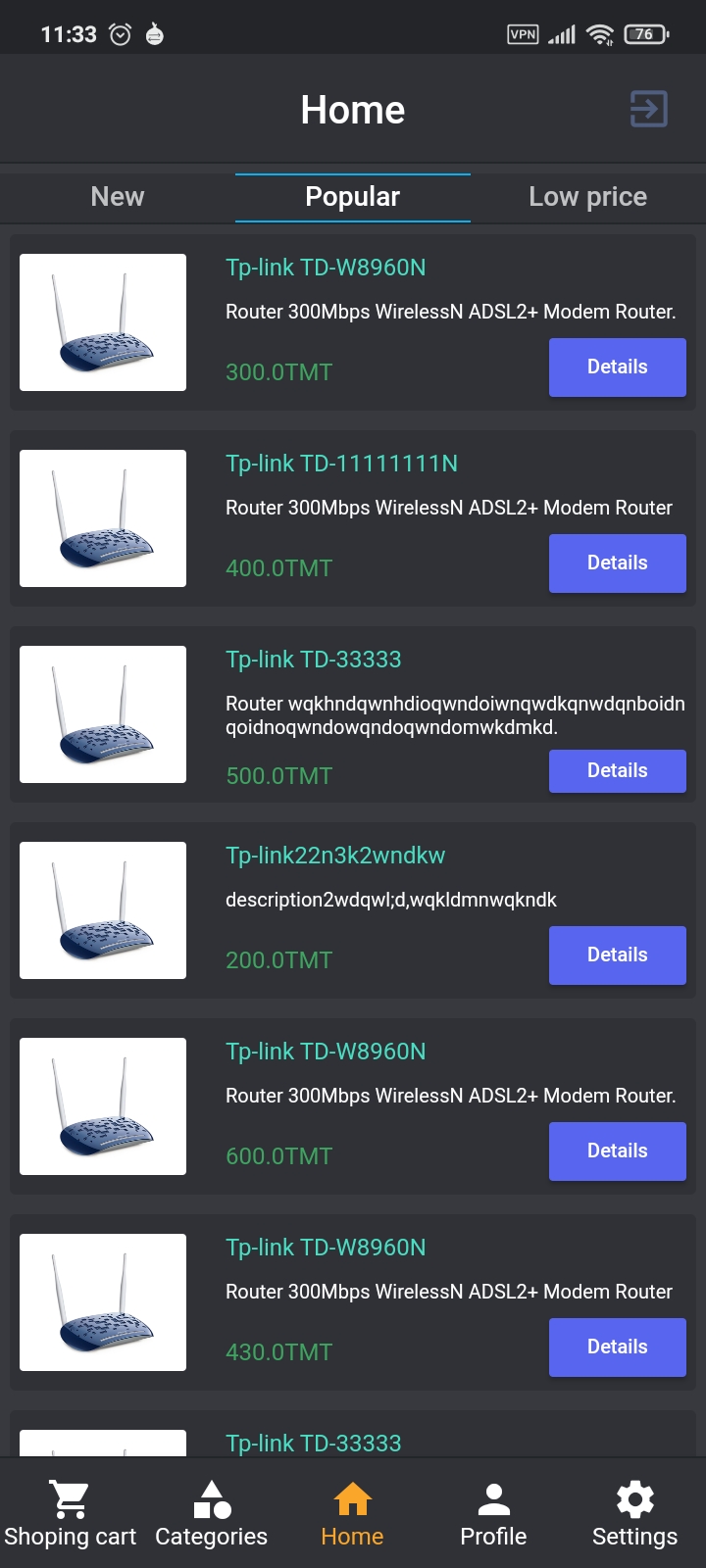Open the Shoping cart tab
Screen dimensions: 706x1568
[x=71, y=1514]
